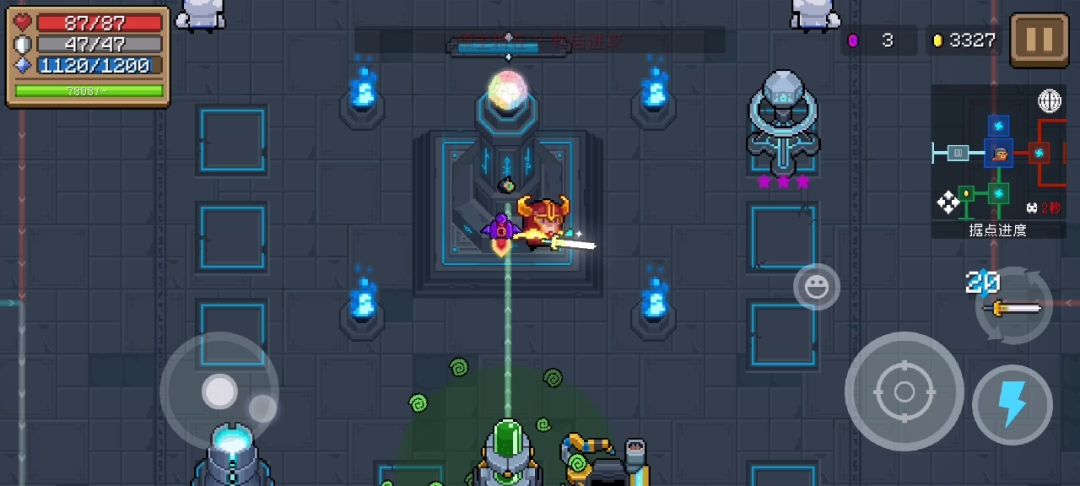The height and width of the screenshot is (486, 1080).
Task: Fire with the crosshair attack button
Action: coord(904,391)
